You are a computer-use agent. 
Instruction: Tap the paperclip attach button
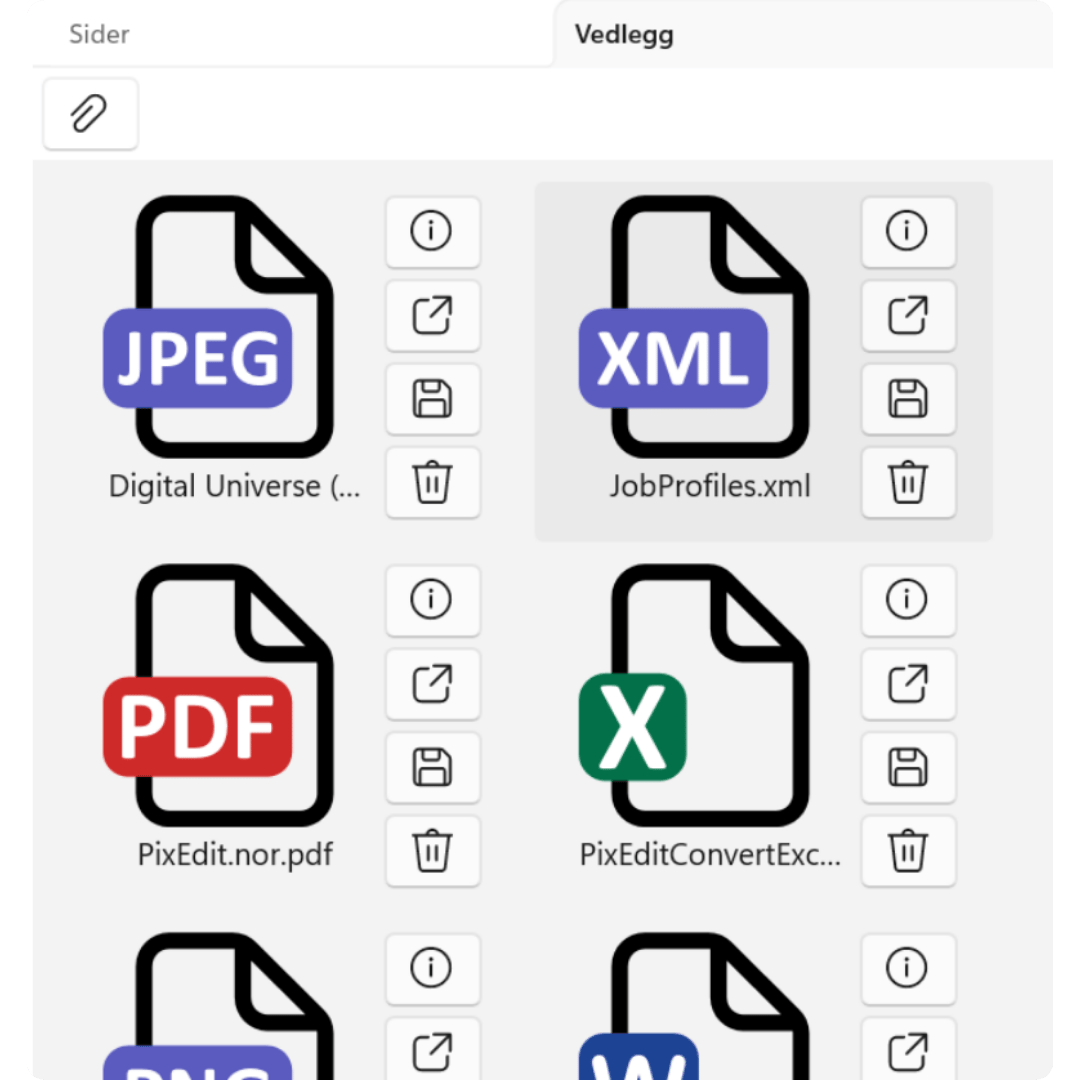(x=90, y=114)
